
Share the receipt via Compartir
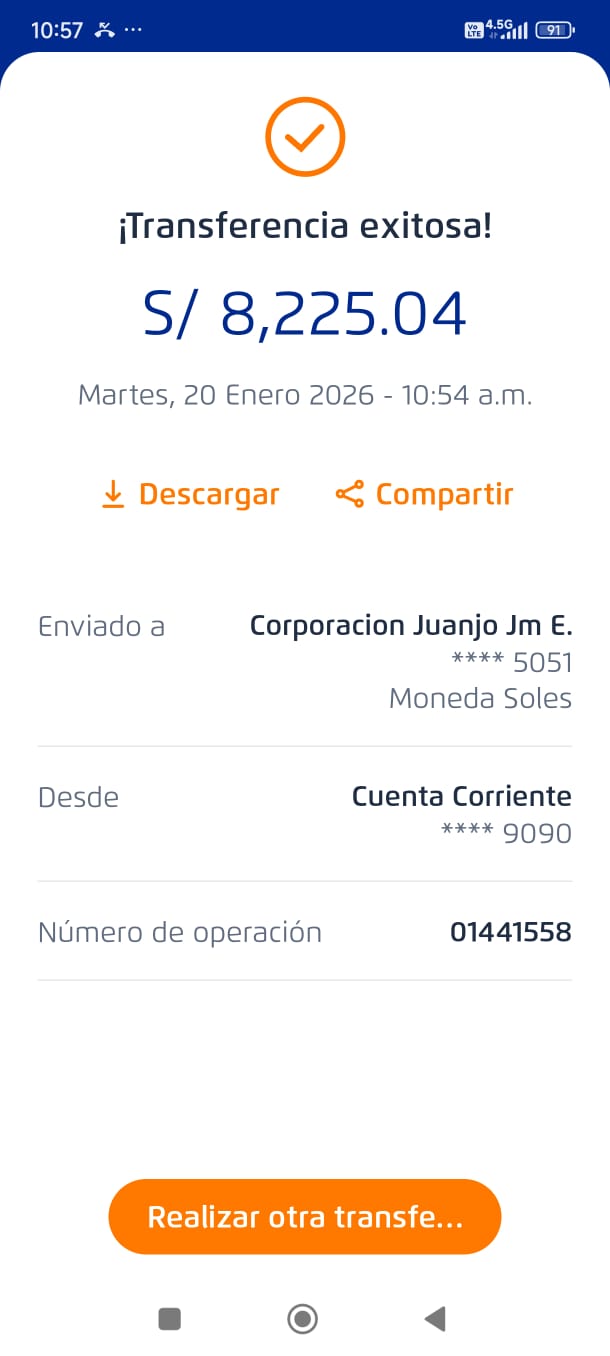(x=424, y=494)
